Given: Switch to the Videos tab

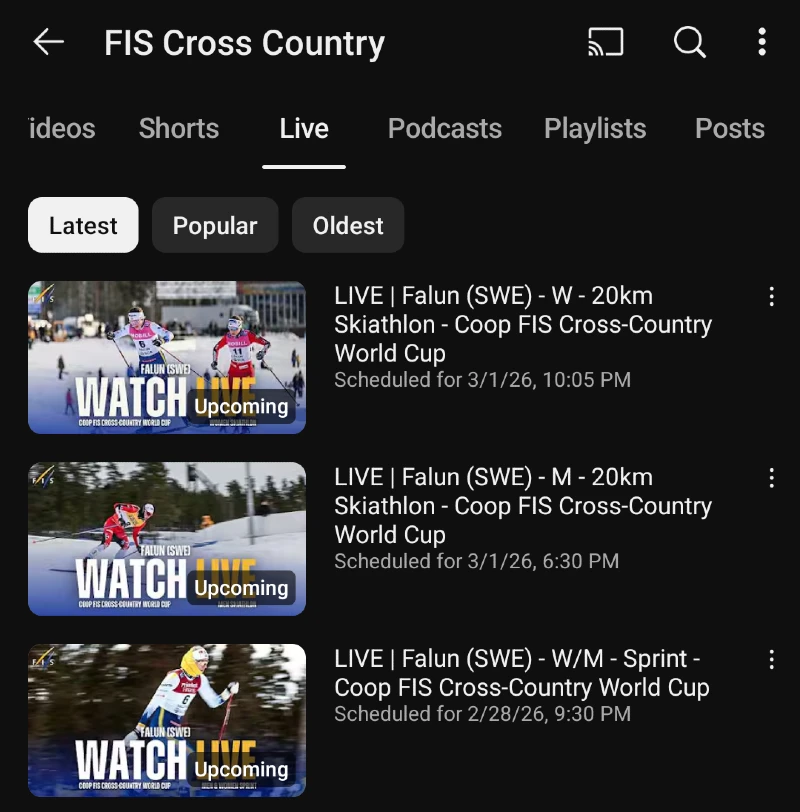Looking at the screenshot, I should point(62,129).
